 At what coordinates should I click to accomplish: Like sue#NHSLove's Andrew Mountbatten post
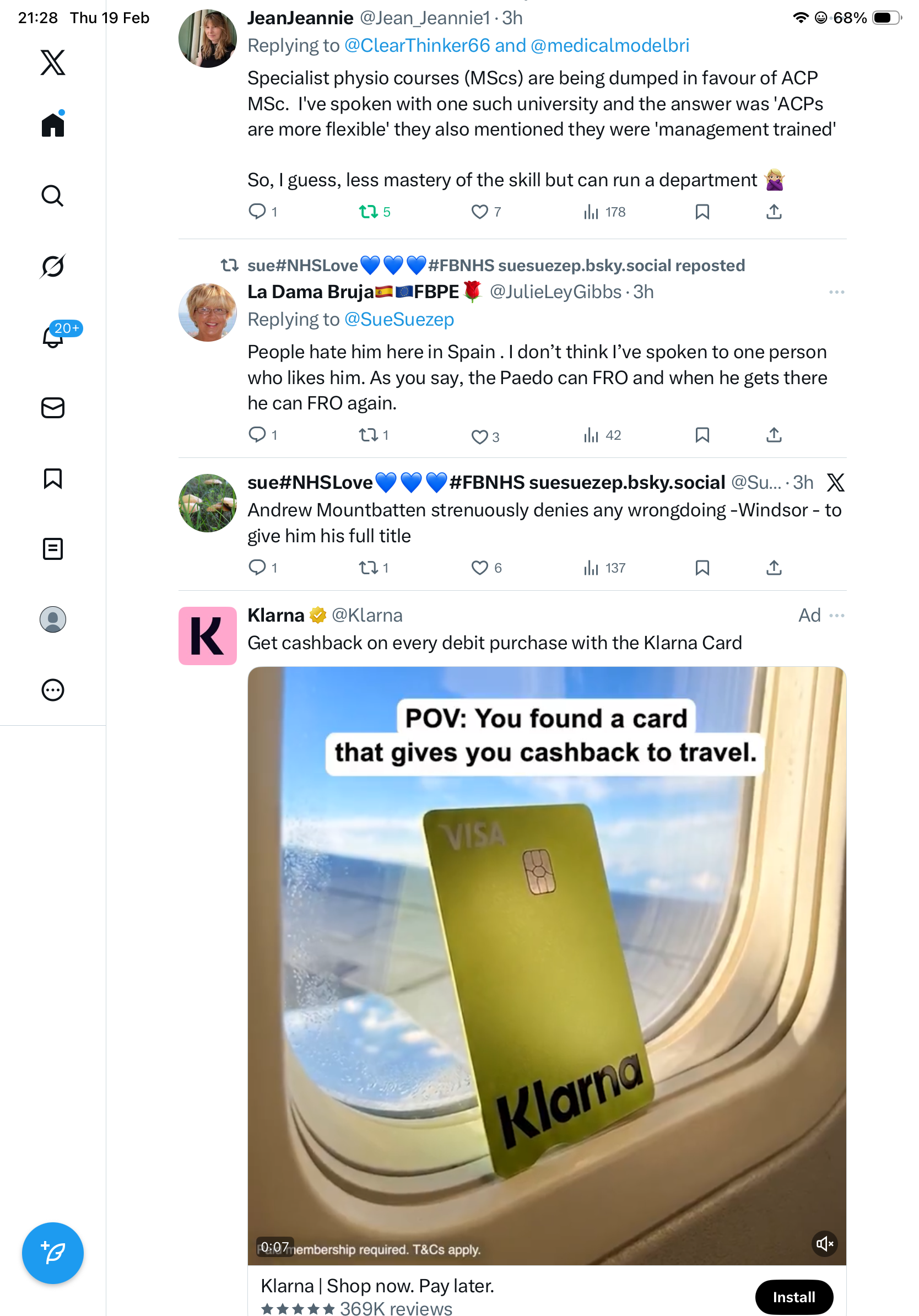click(x=479, y=568)
